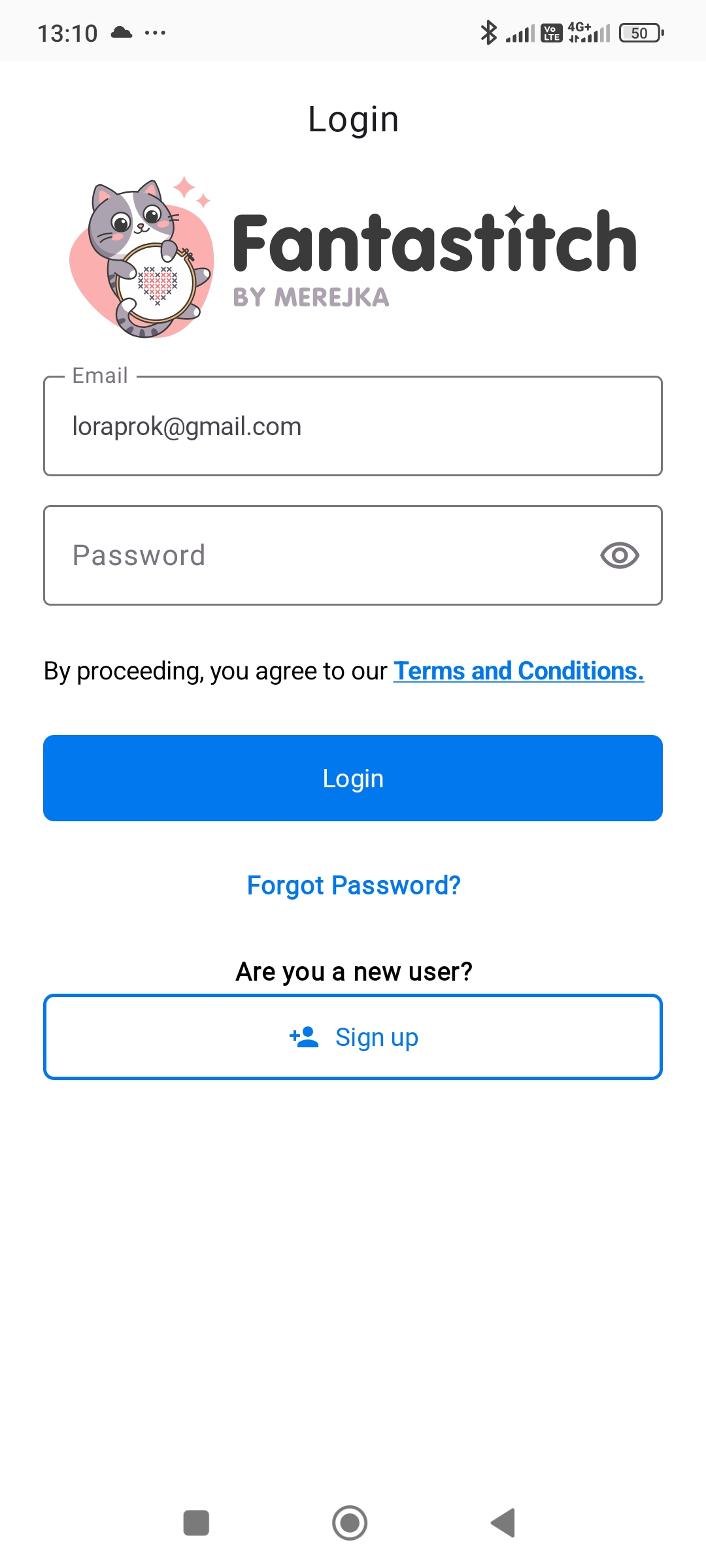The image size is (706, 1568).
Task: Tap the Email field with loraprok@gmail.com
Action: click(x=353, y=426)
